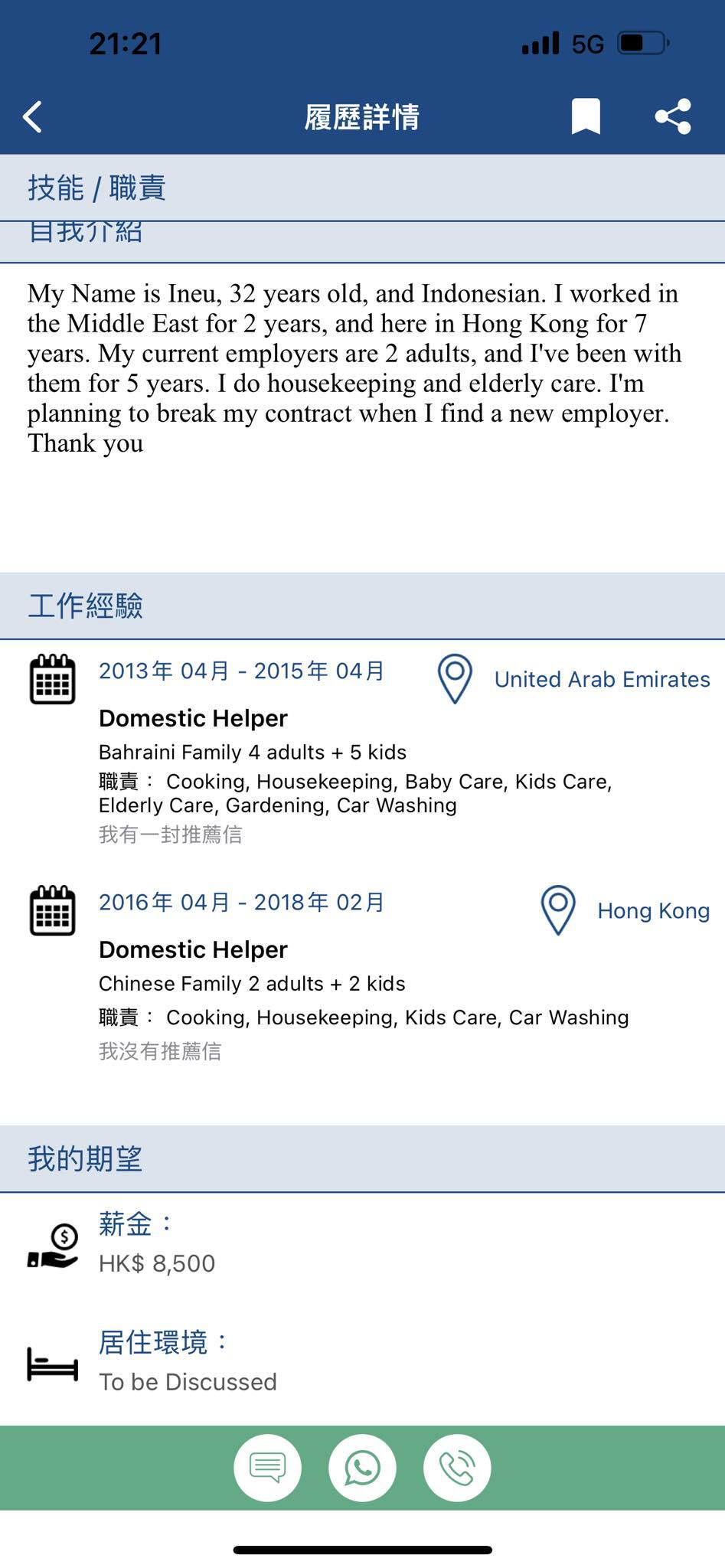This screenshot has width=725, height=1568.
Task: Call the helper using the phone icon
Action: (x=457, y=1468)
